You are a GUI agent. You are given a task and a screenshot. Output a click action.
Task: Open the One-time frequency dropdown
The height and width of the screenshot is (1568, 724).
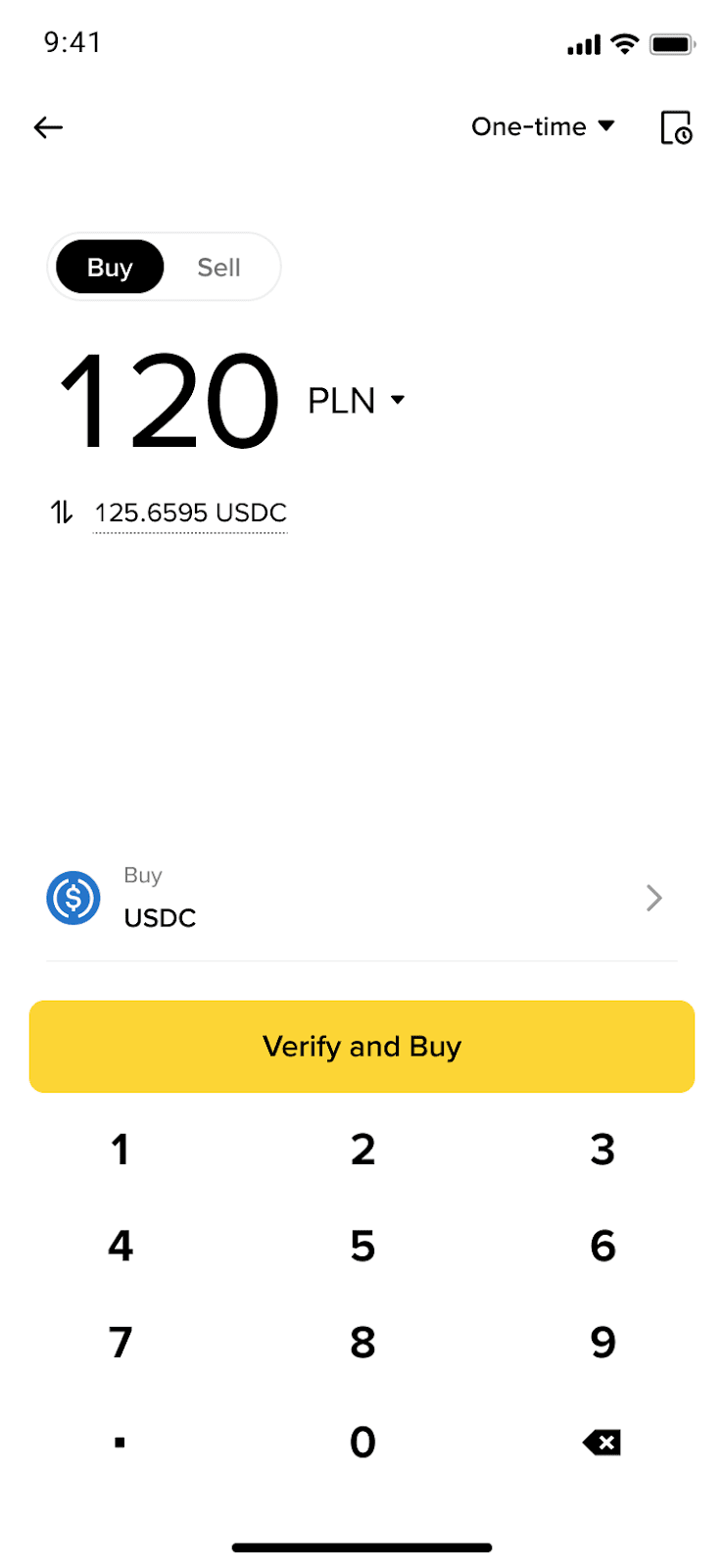click(x=543, y=126)
